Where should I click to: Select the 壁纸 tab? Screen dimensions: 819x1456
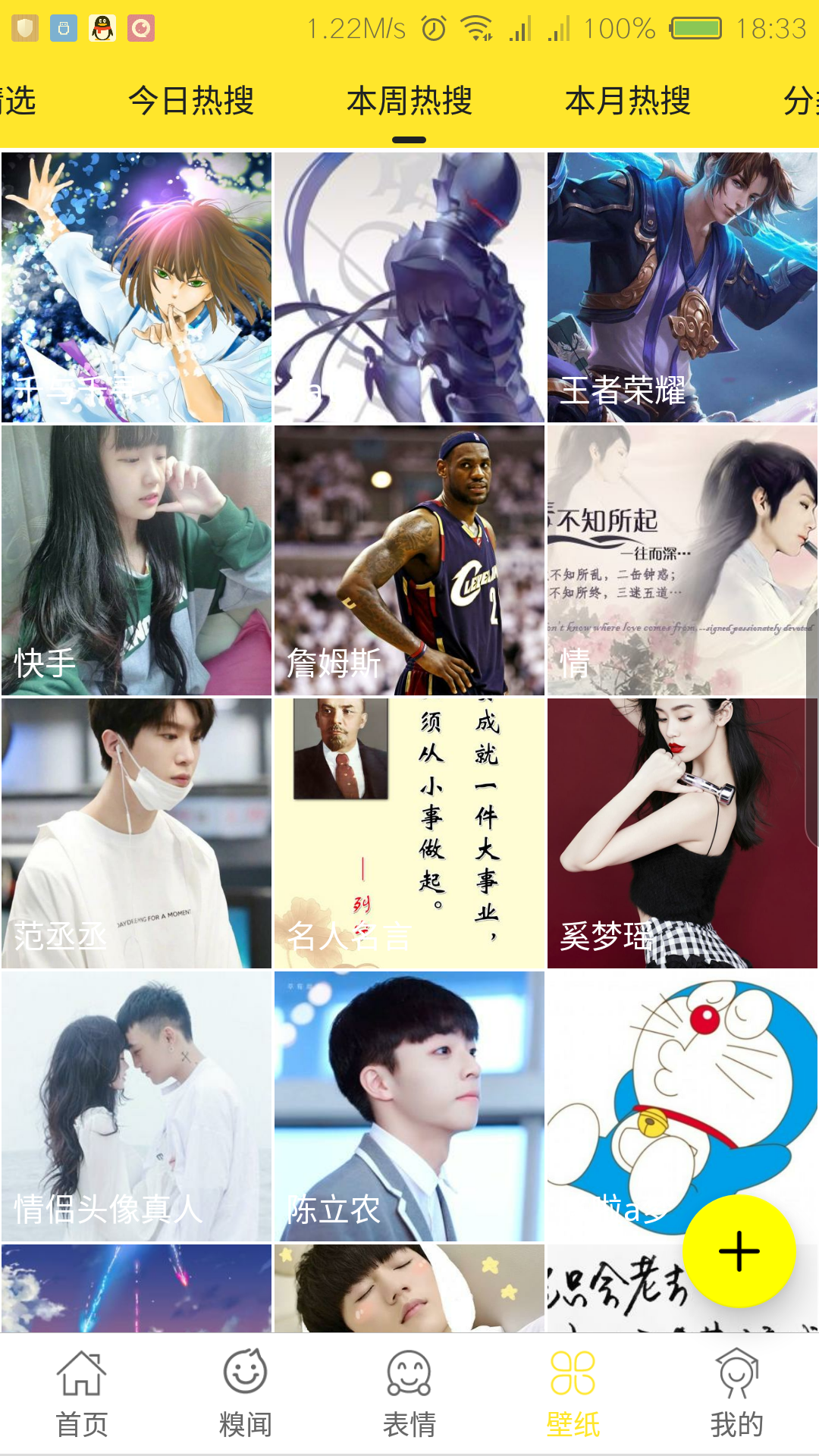(x=573, y=1394)
